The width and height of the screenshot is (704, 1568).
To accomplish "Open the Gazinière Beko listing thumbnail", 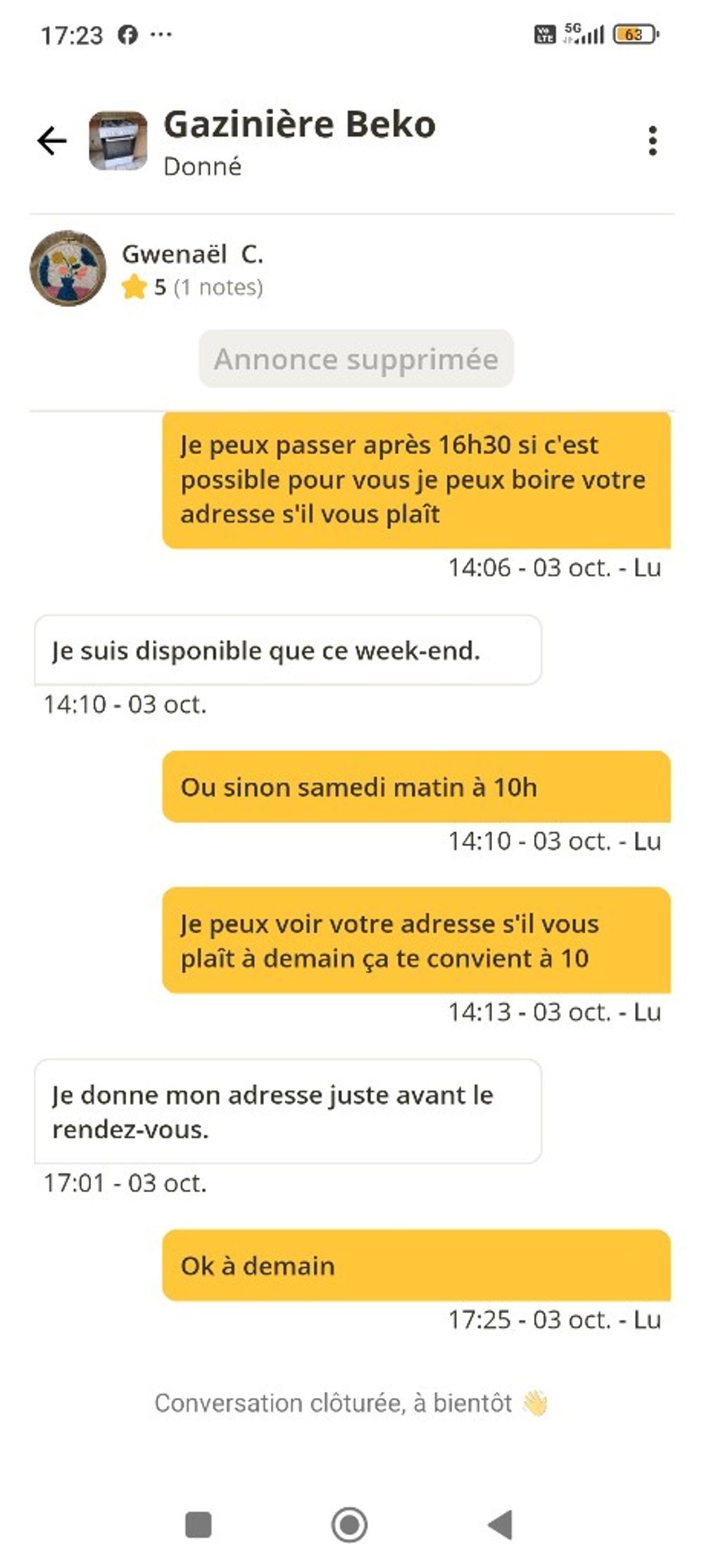I will pos(118,141).
